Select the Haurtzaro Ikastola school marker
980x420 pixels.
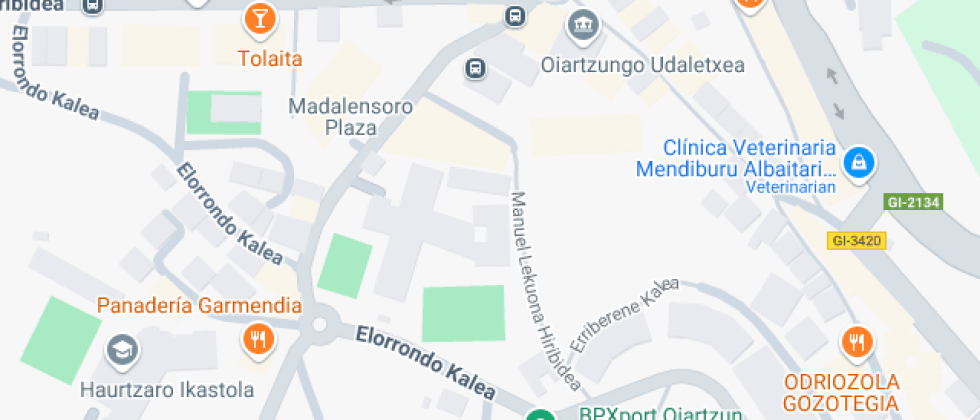123,350
